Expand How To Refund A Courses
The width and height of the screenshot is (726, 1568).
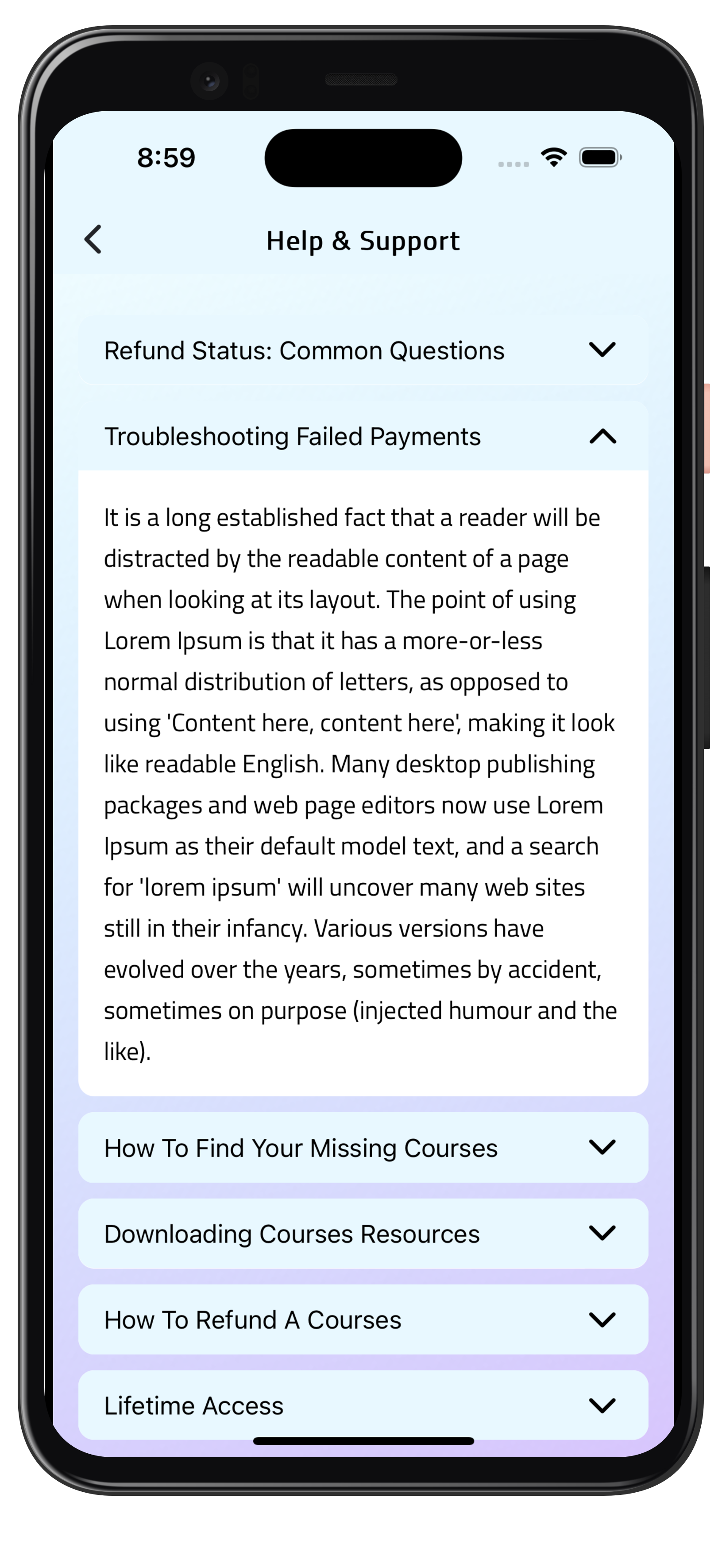pyautogui.click(x=363, y=1320)
